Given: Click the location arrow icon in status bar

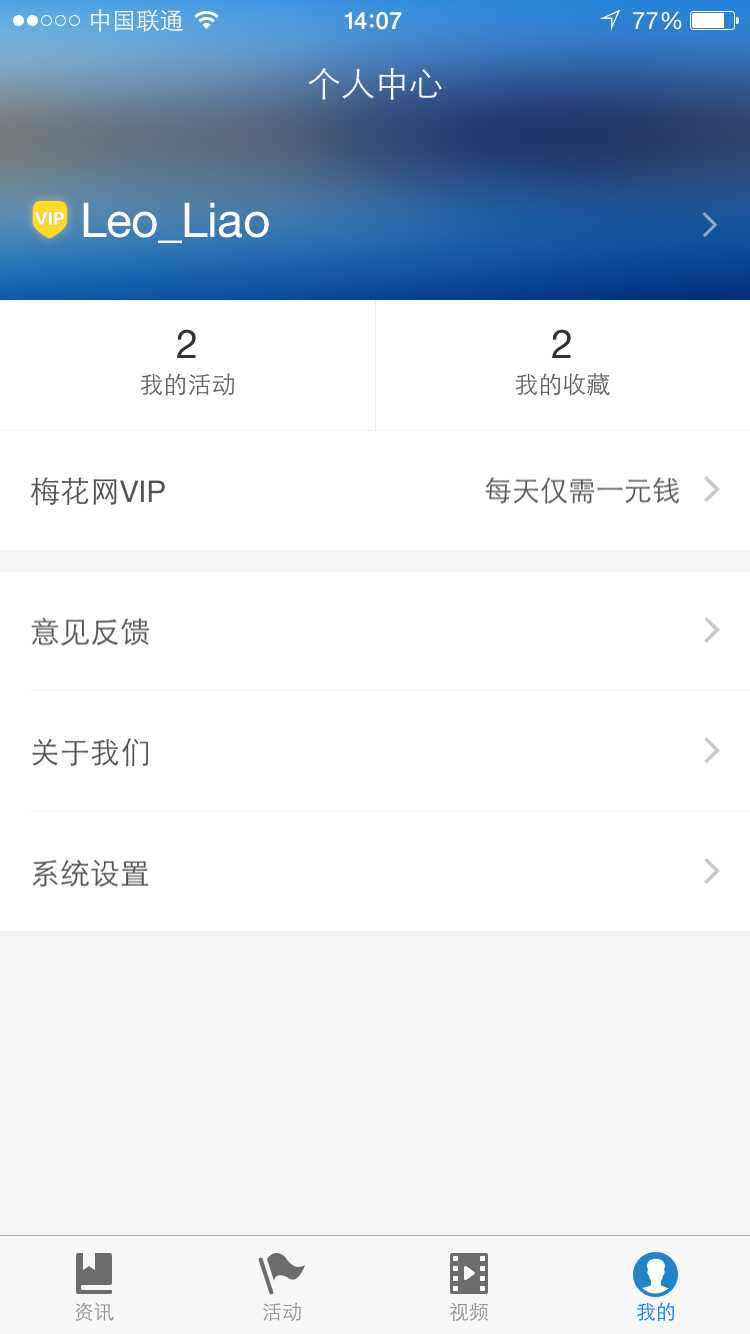Looking at the screenshot, I should [x=610, y=19].
